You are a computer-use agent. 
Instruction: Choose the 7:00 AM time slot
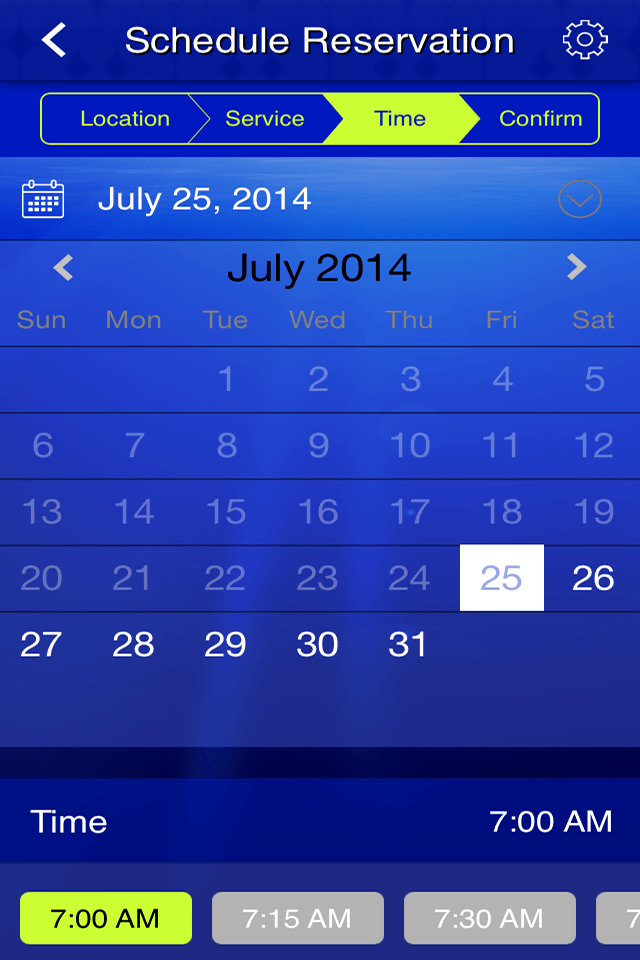pos(106,918)
